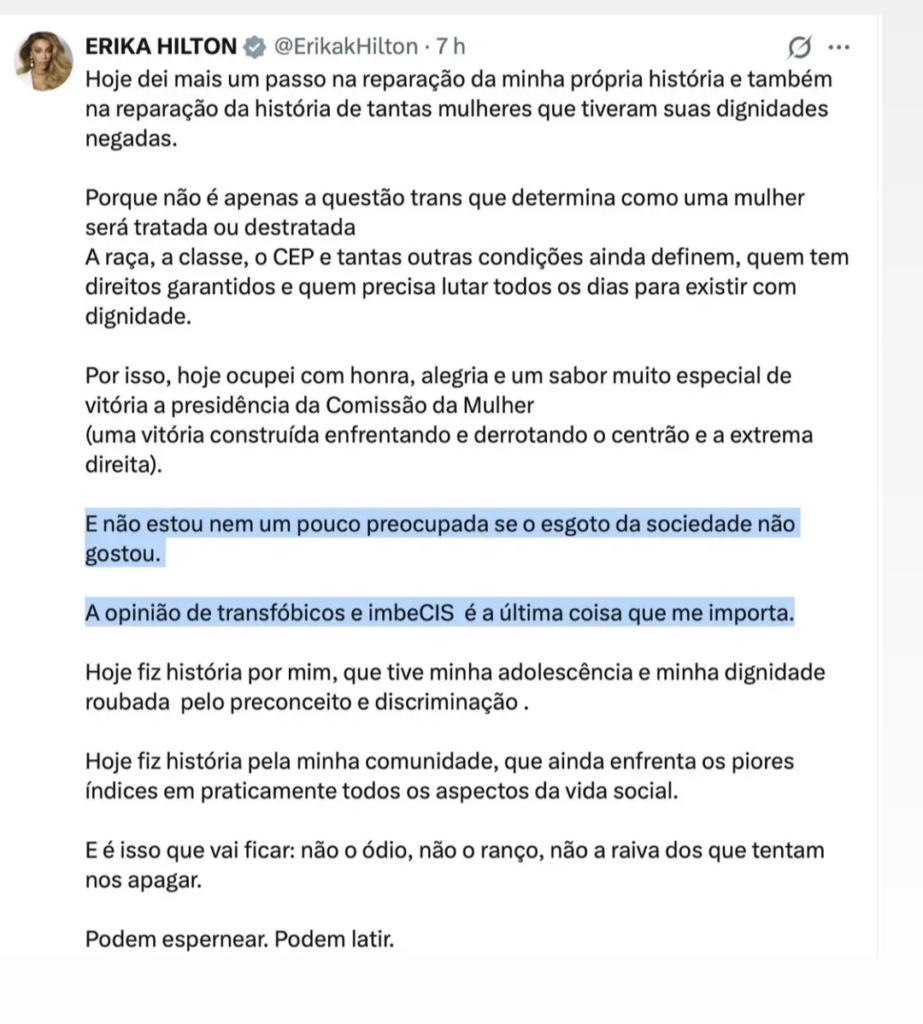Viewport: 923px width, 1024px height.
Task: Open Erika Hilton's profile picture
Action: pyautogui.click(x=44, y=60)
